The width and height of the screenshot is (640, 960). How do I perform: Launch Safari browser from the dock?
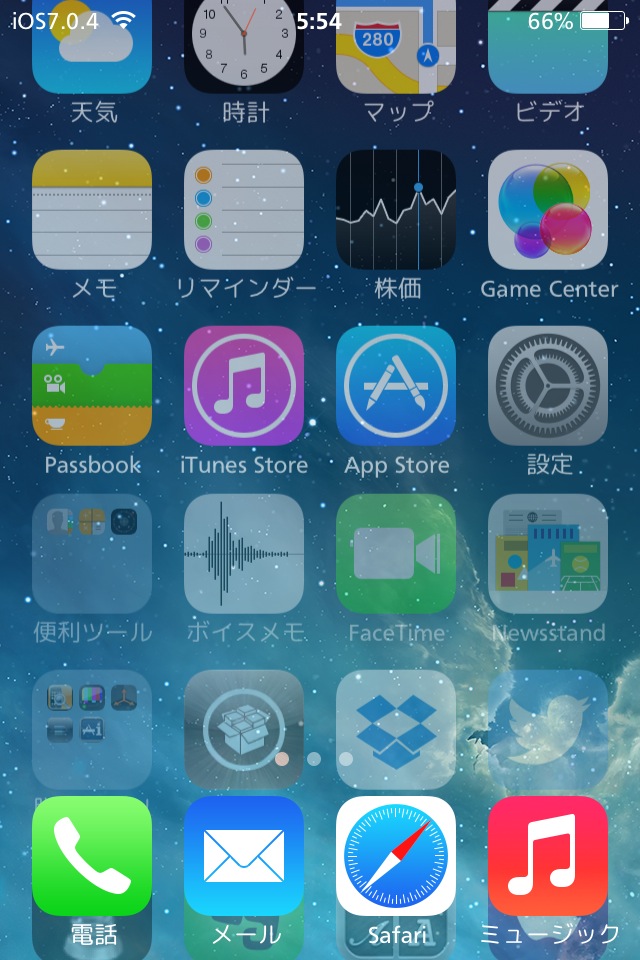coord(396,856)
